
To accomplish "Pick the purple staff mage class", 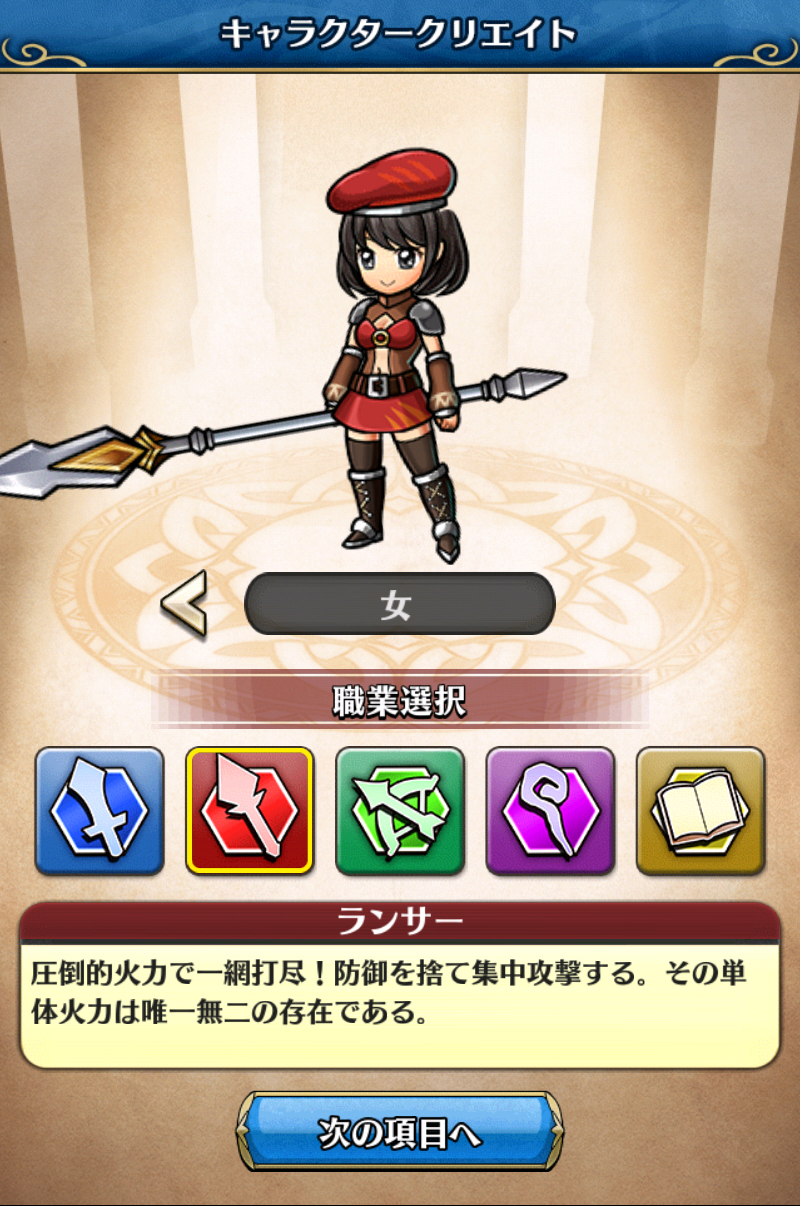I will [x=550, y=810].
